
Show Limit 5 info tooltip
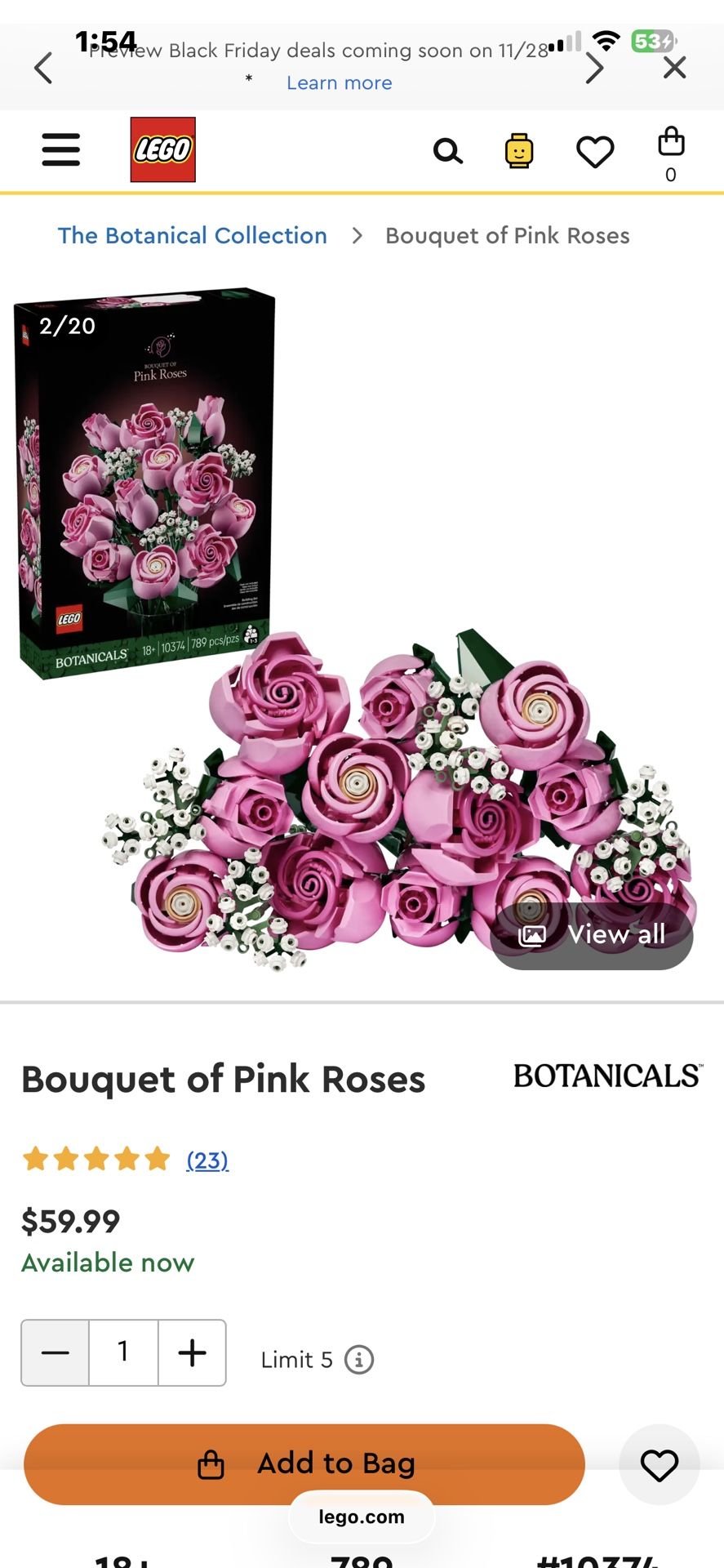(359, 1360)
